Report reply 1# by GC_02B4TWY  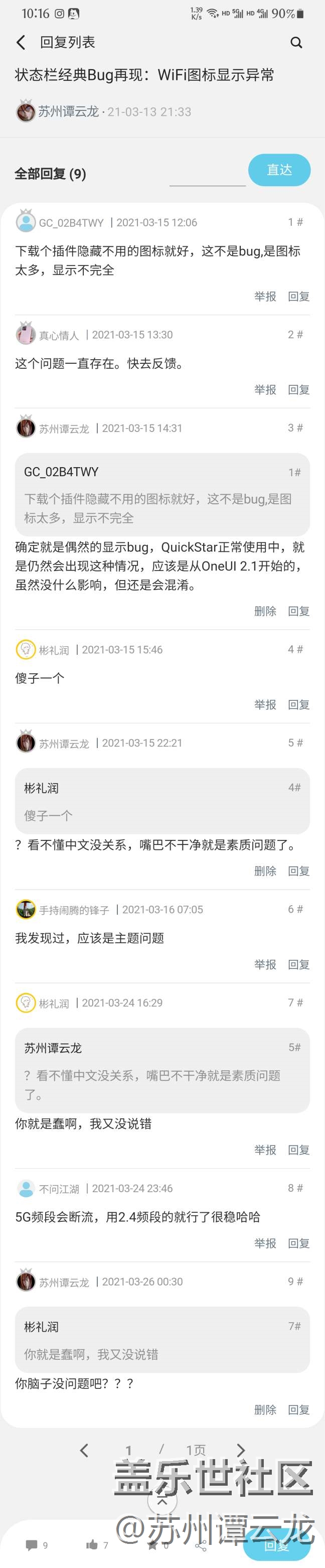point(265,297)
